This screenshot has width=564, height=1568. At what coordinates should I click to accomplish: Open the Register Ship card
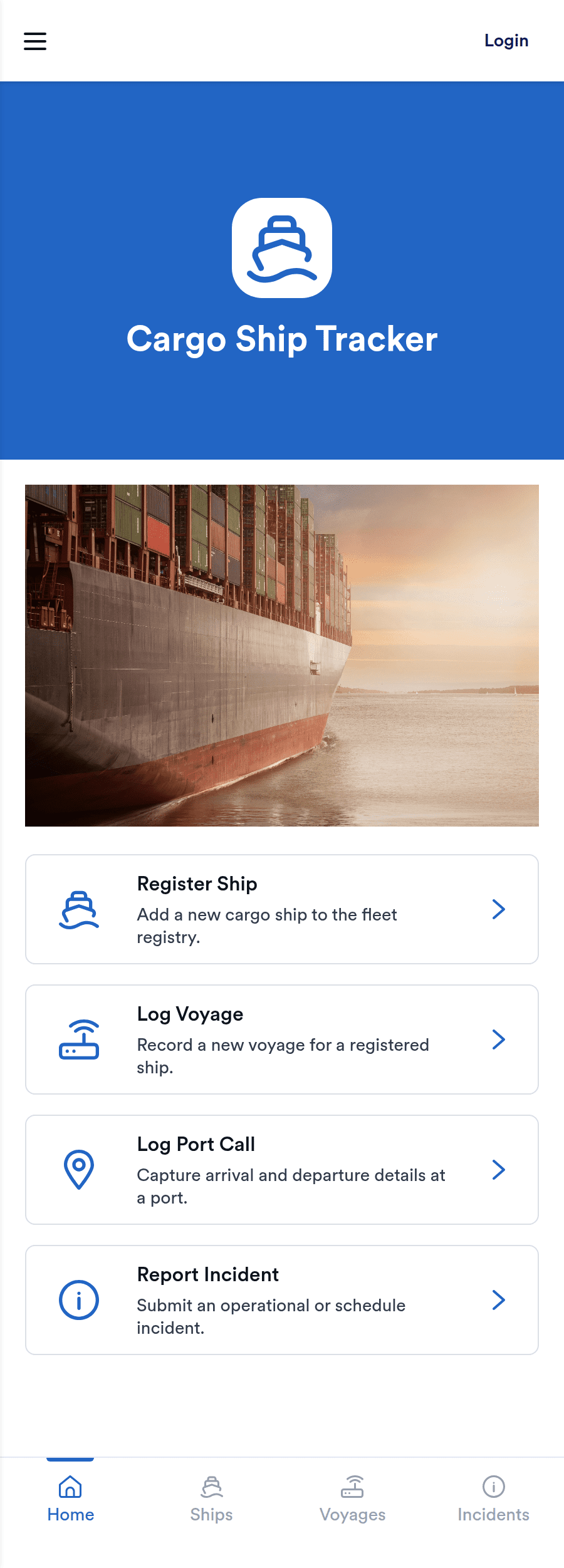[282, 909]
